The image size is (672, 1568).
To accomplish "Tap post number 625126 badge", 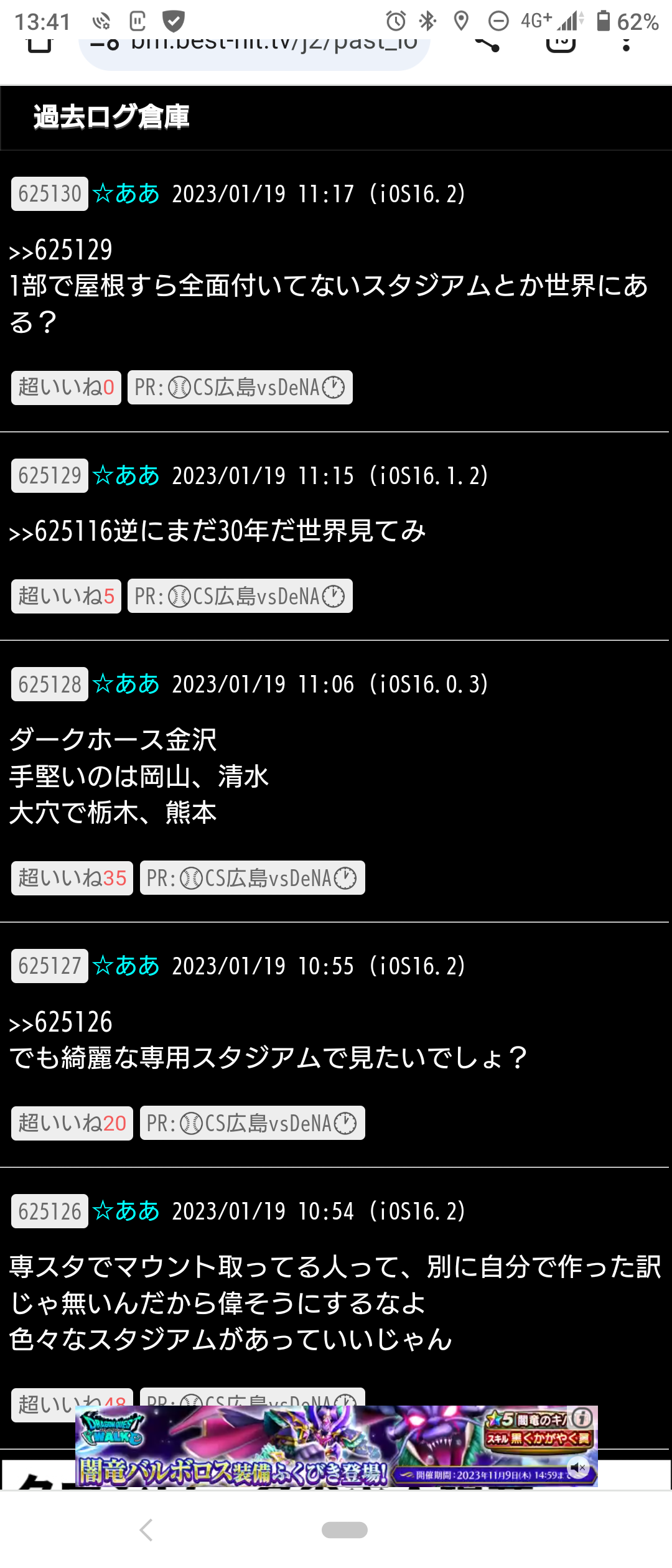I will tap(50, 1211).
